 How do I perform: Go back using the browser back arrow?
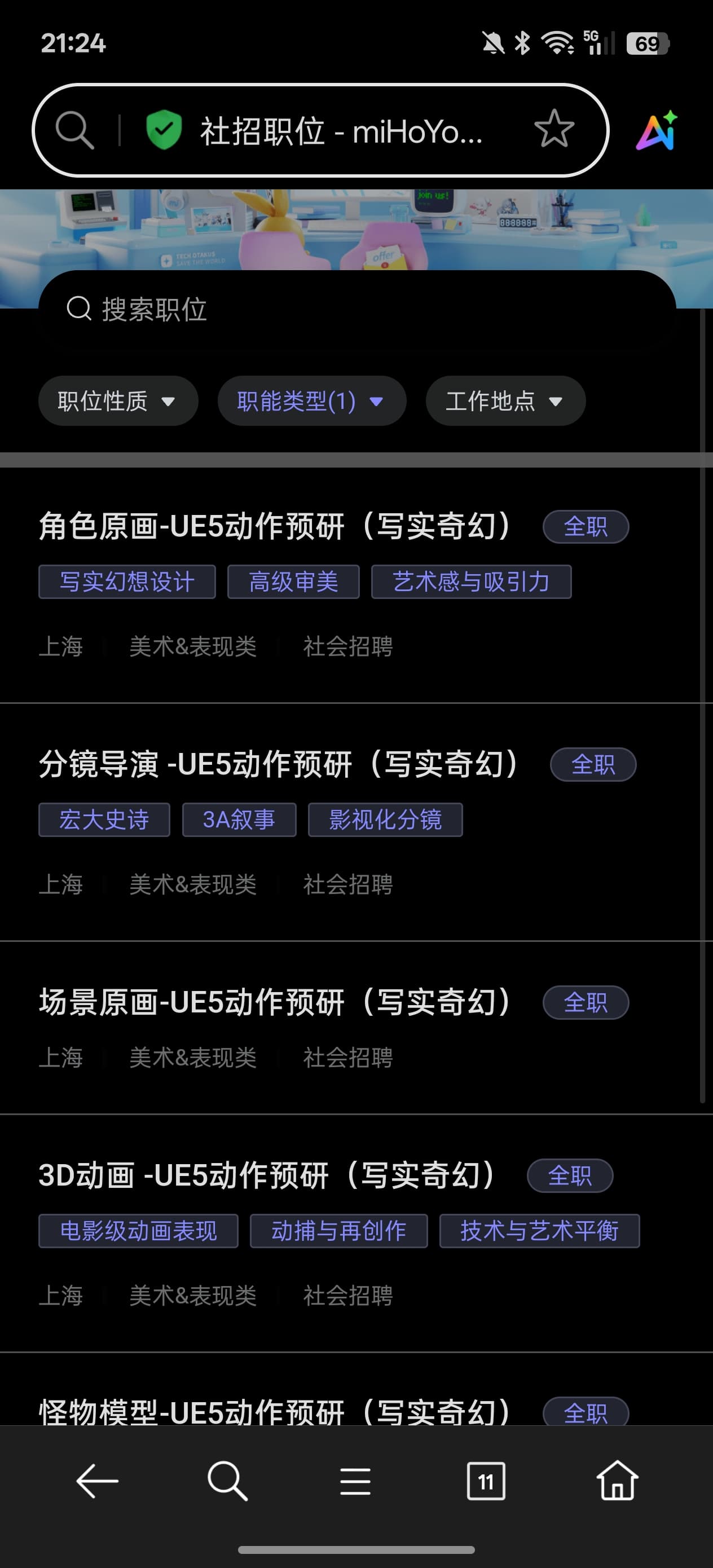pyautogui.click(x=97, y=1481)
